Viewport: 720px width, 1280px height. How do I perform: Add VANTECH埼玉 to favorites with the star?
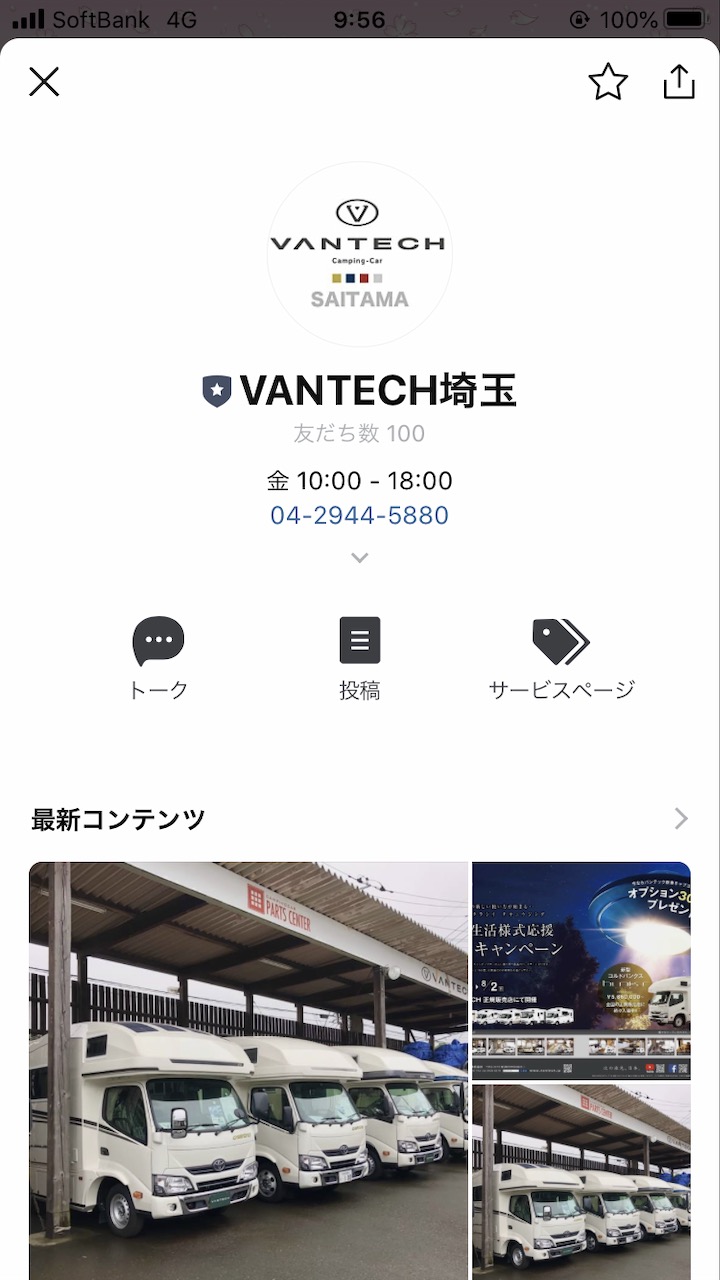(607, 82)
